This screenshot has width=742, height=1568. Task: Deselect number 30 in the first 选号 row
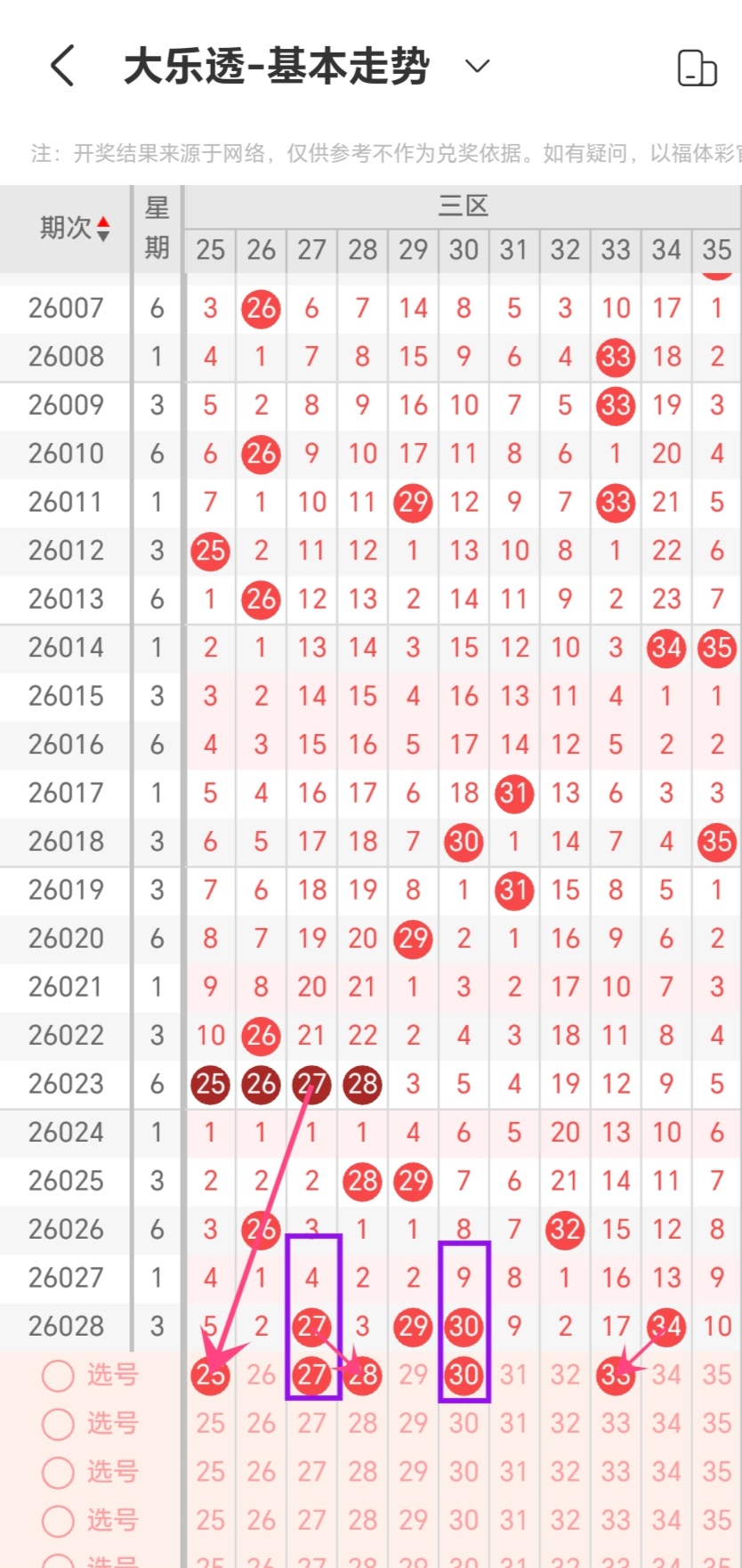point(464,1375)
